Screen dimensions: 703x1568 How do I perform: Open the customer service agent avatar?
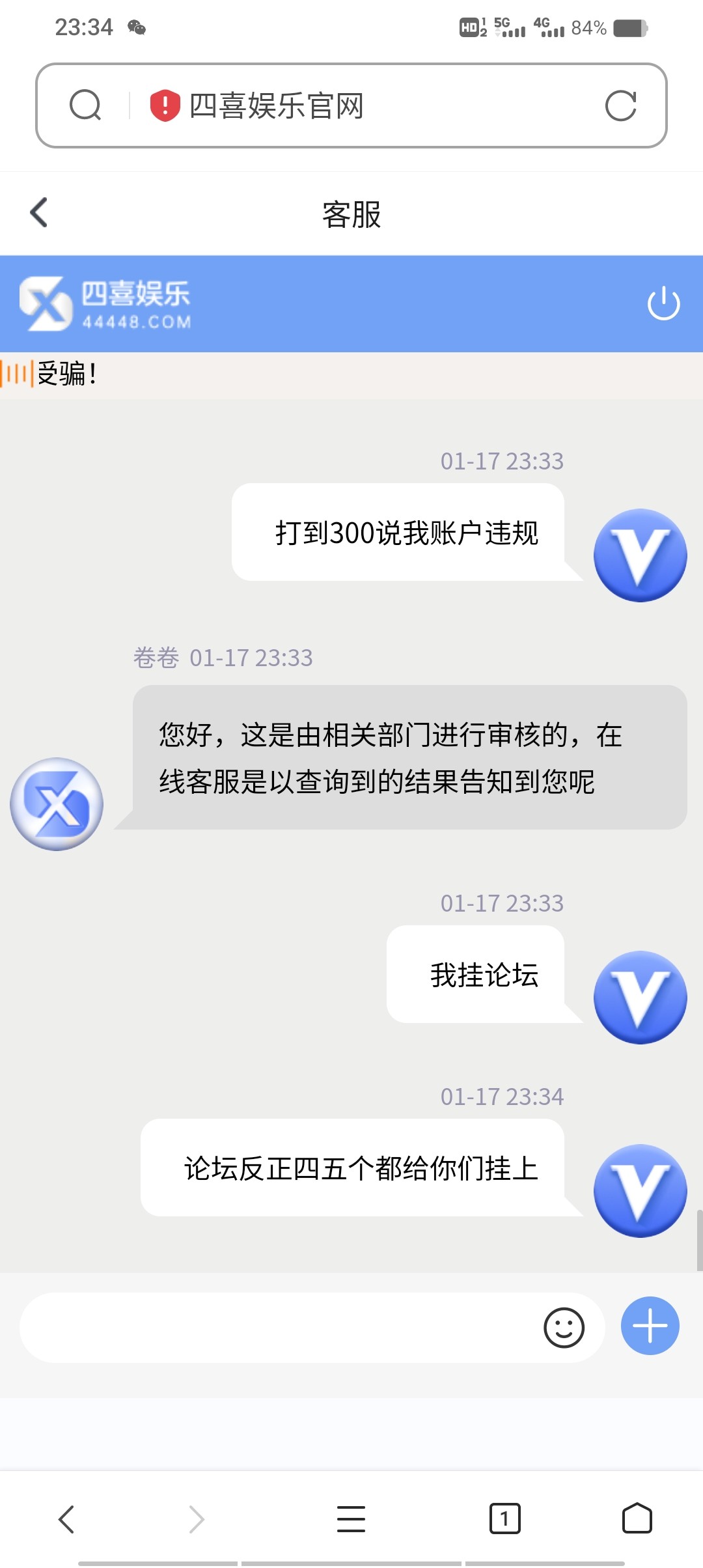57,803
